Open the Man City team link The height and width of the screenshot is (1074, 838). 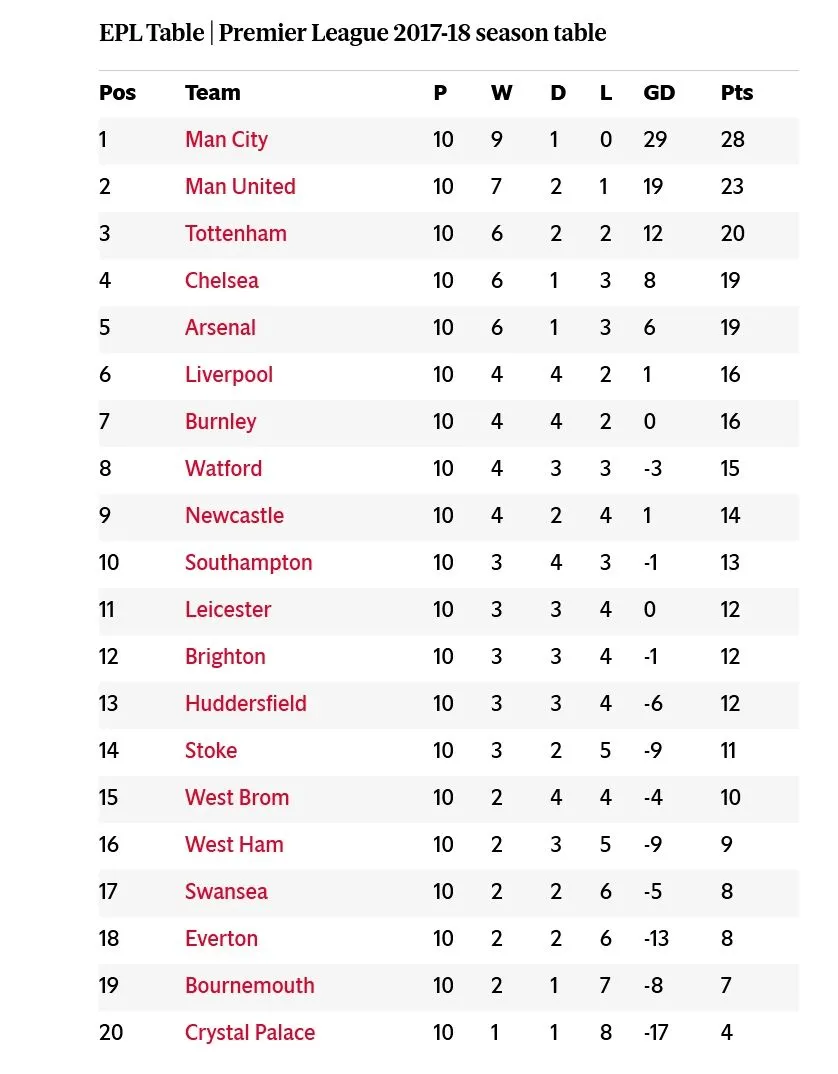[x=226, y=140]
